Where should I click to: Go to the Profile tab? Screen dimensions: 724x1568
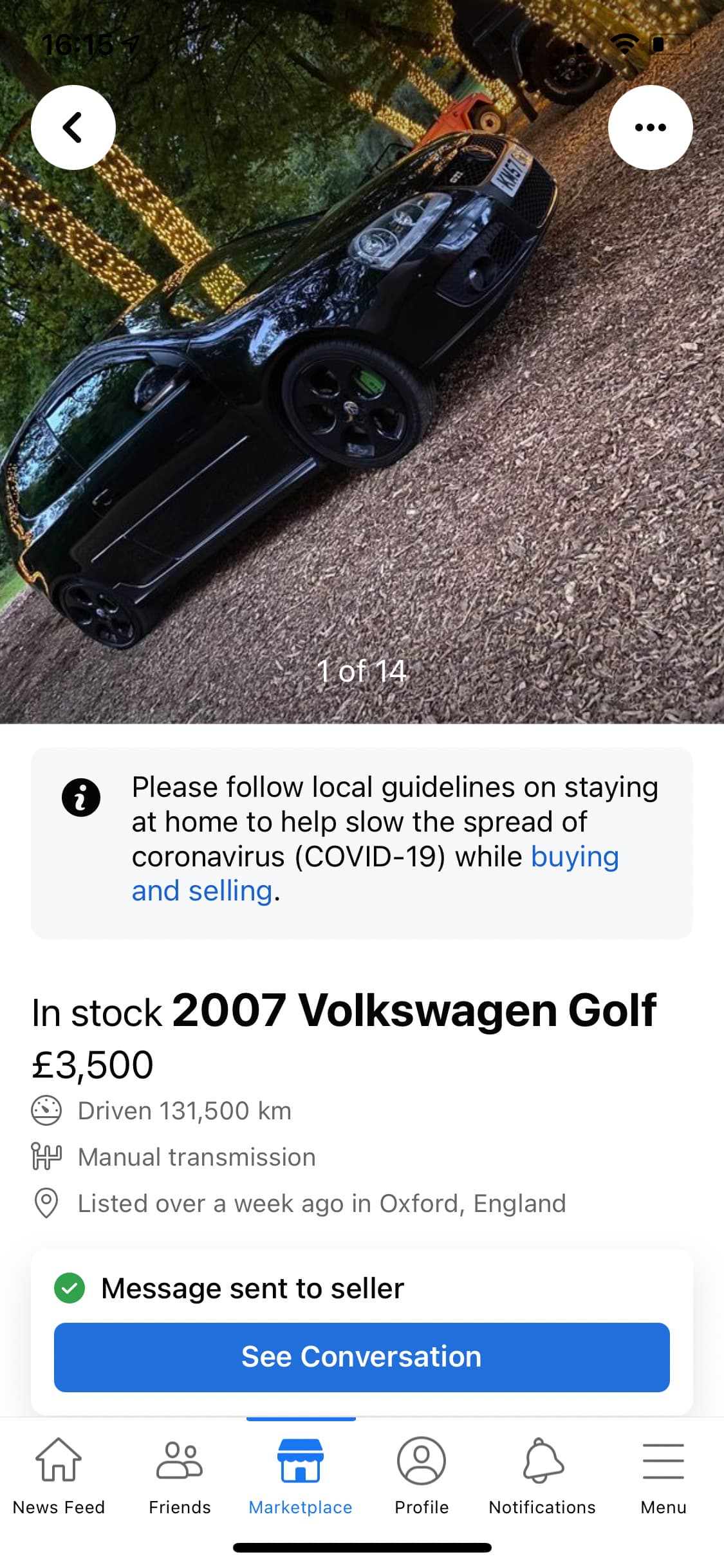pyautogui.click(x=422, y=1475)
